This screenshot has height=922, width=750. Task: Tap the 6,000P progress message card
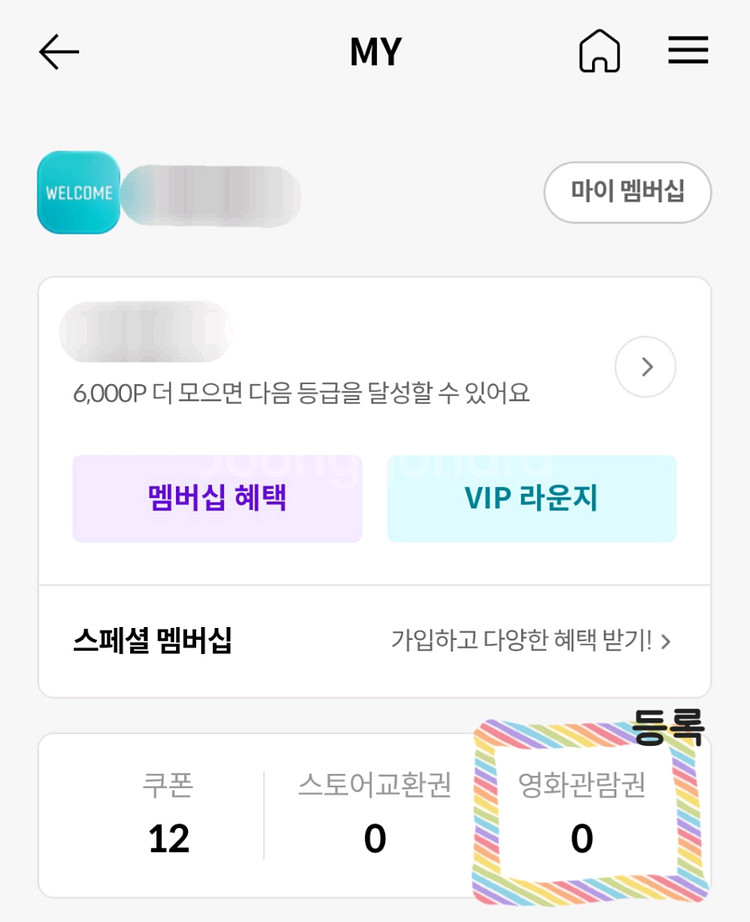coord(300,394)
